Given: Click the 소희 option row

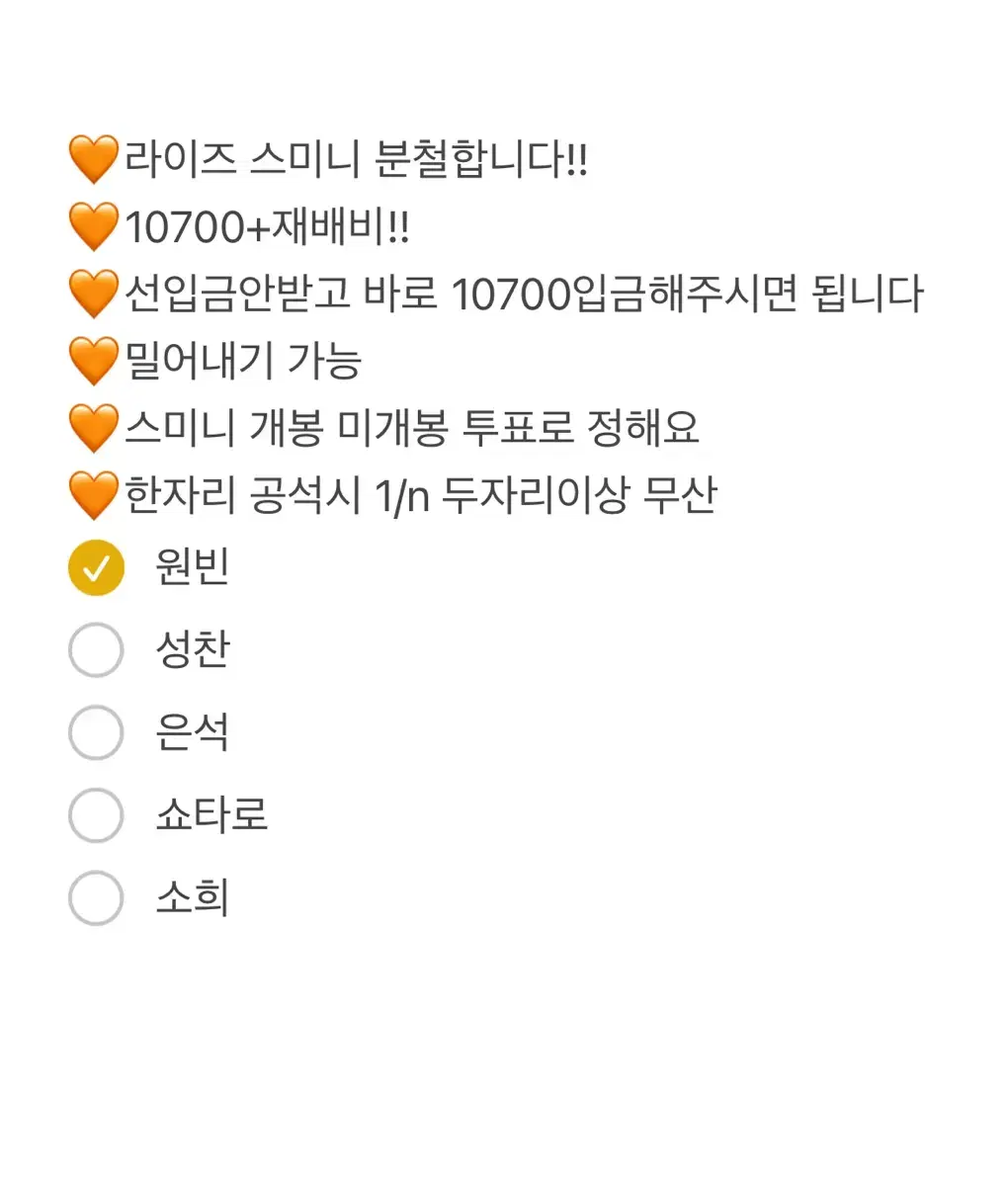Looking at the screenshot, I should (193, 898).
